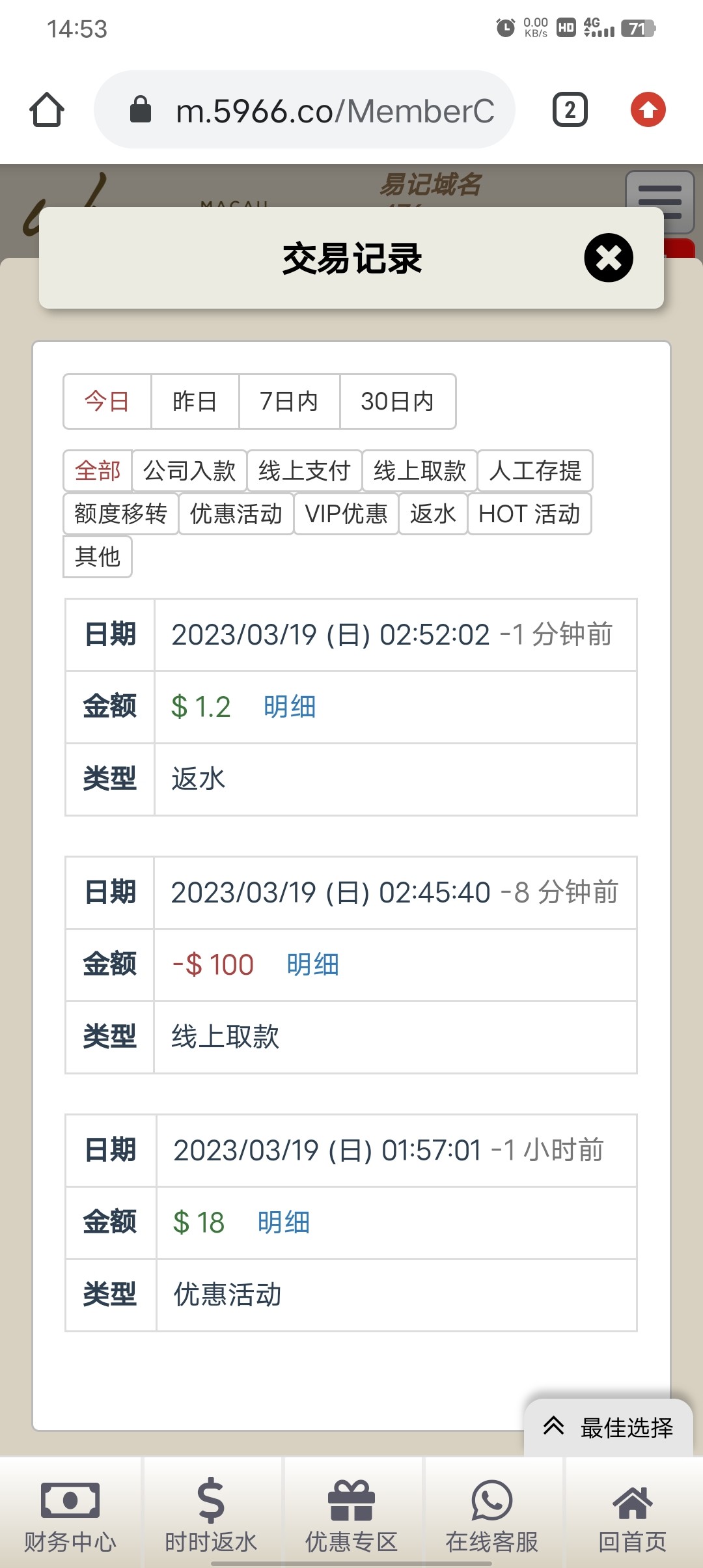The width and height of the screenshot is (703, 1568).
Task: Filter by 人工存提 type
Action: pos(534,470)
